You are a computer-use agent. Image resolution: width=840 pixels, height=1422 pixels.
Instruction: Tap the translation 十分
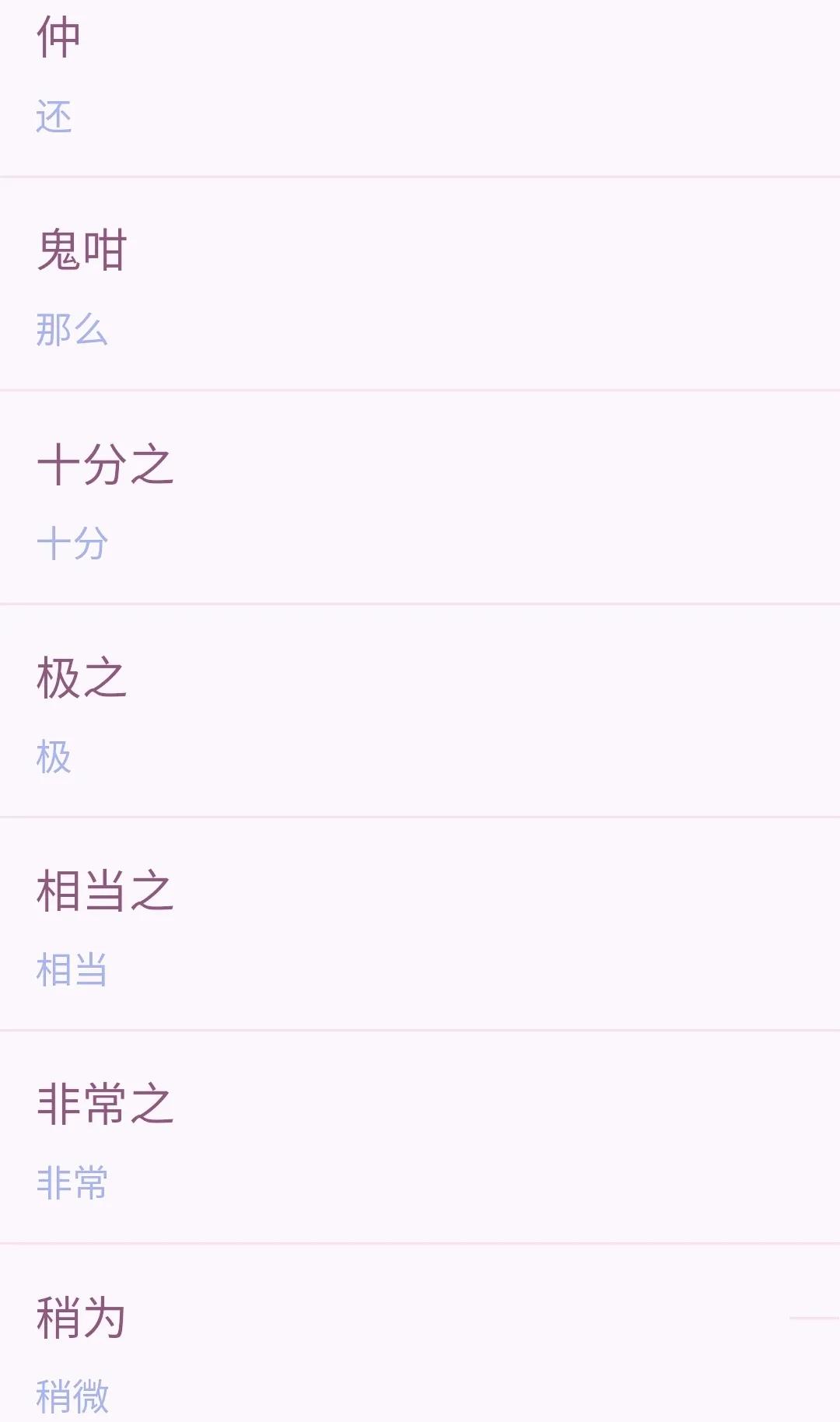click(x=71, y=545)
